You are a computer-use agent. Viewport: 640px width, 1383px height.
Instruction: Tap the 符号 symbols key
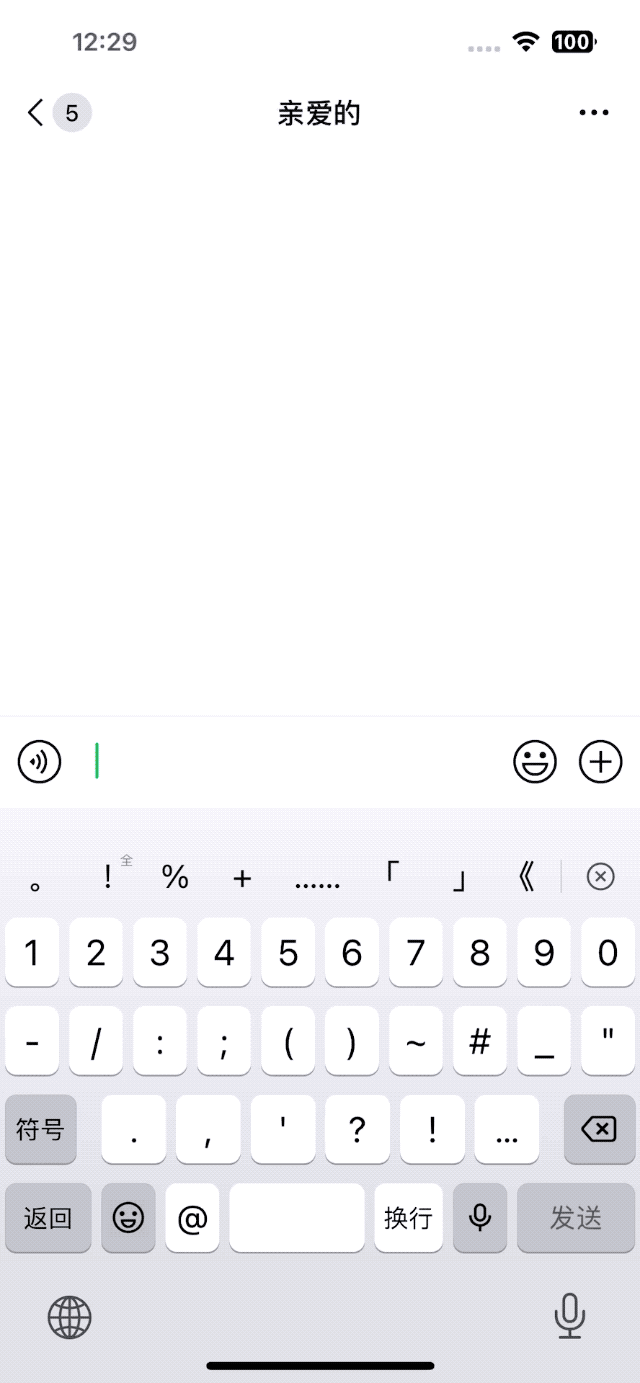click(41, 1130)
